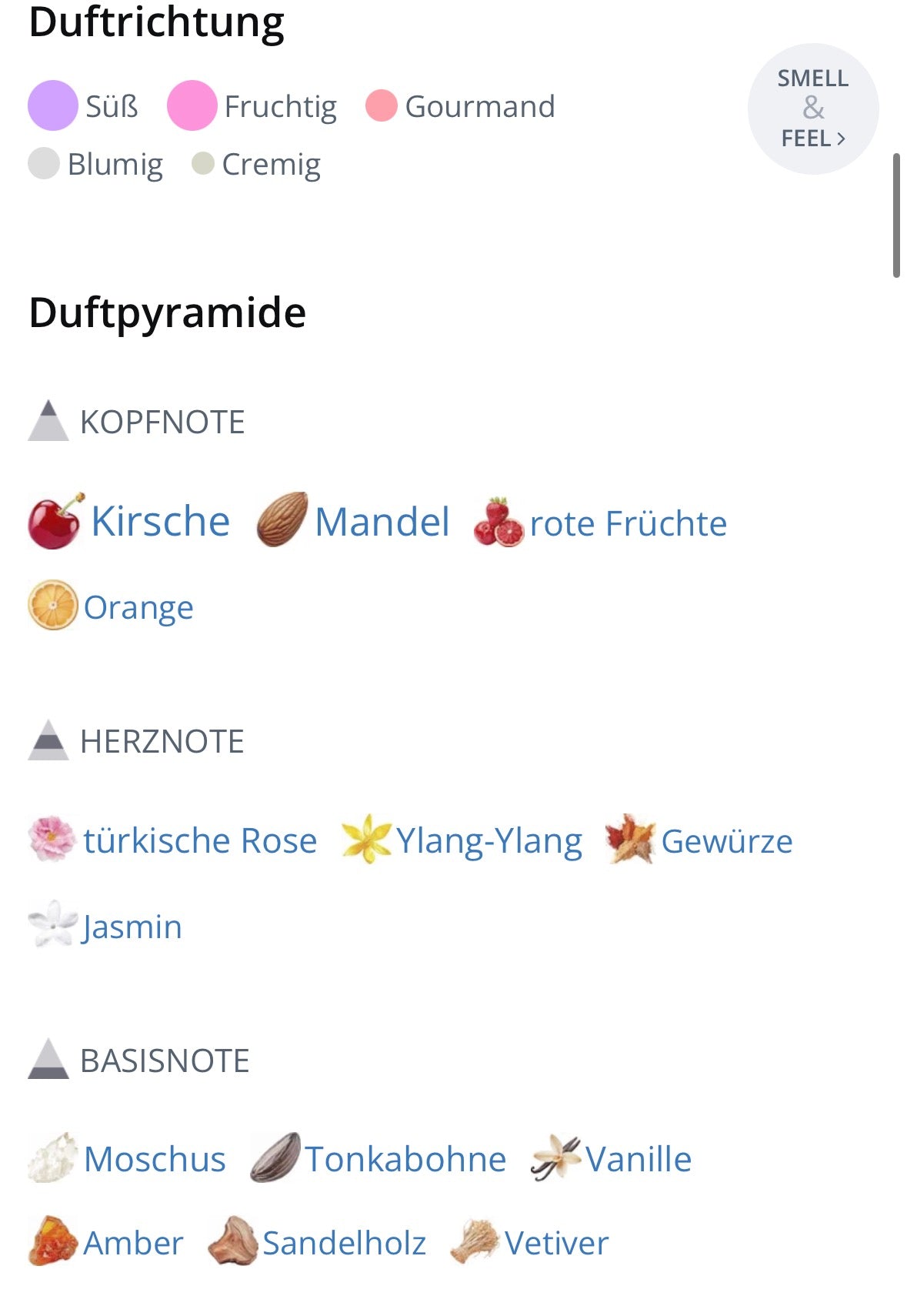Screen dimensions: 907x1316
Task: View the Tonkabohne note
Action: tap(405, 1159)
